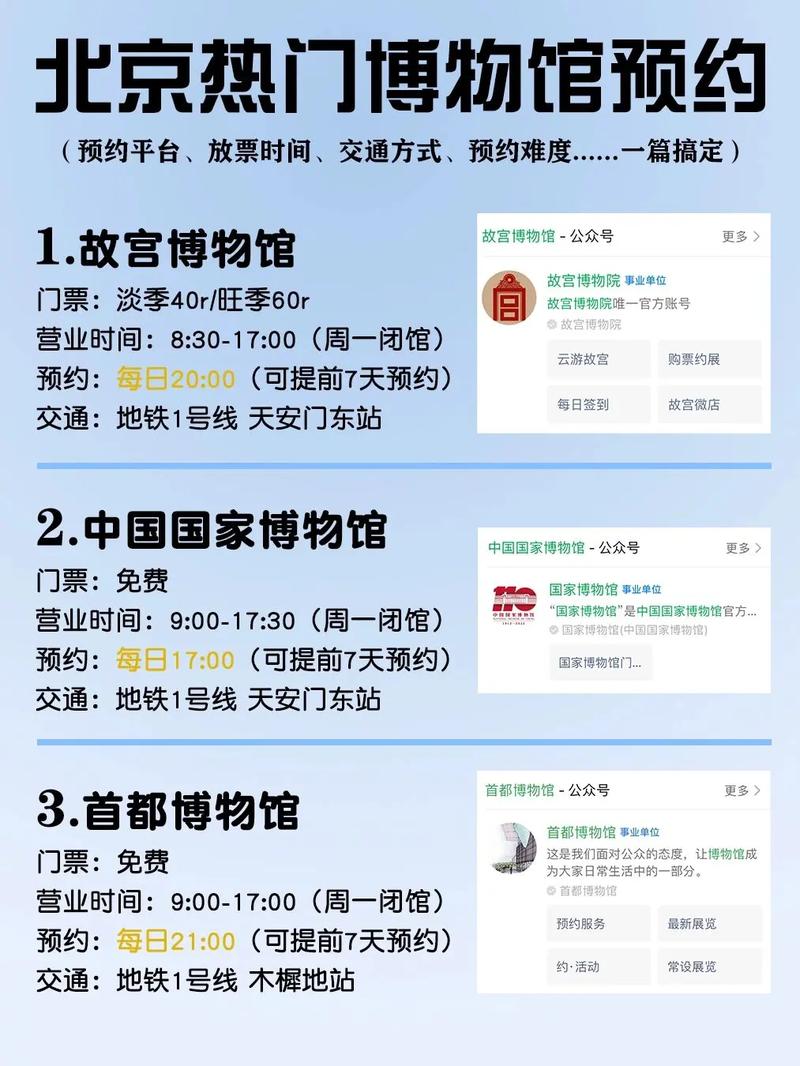Viewport: 800px width, 1066px height.
Task: Click the 事业单位 badge next to 故宫博物院
Action: coord(645,280)
